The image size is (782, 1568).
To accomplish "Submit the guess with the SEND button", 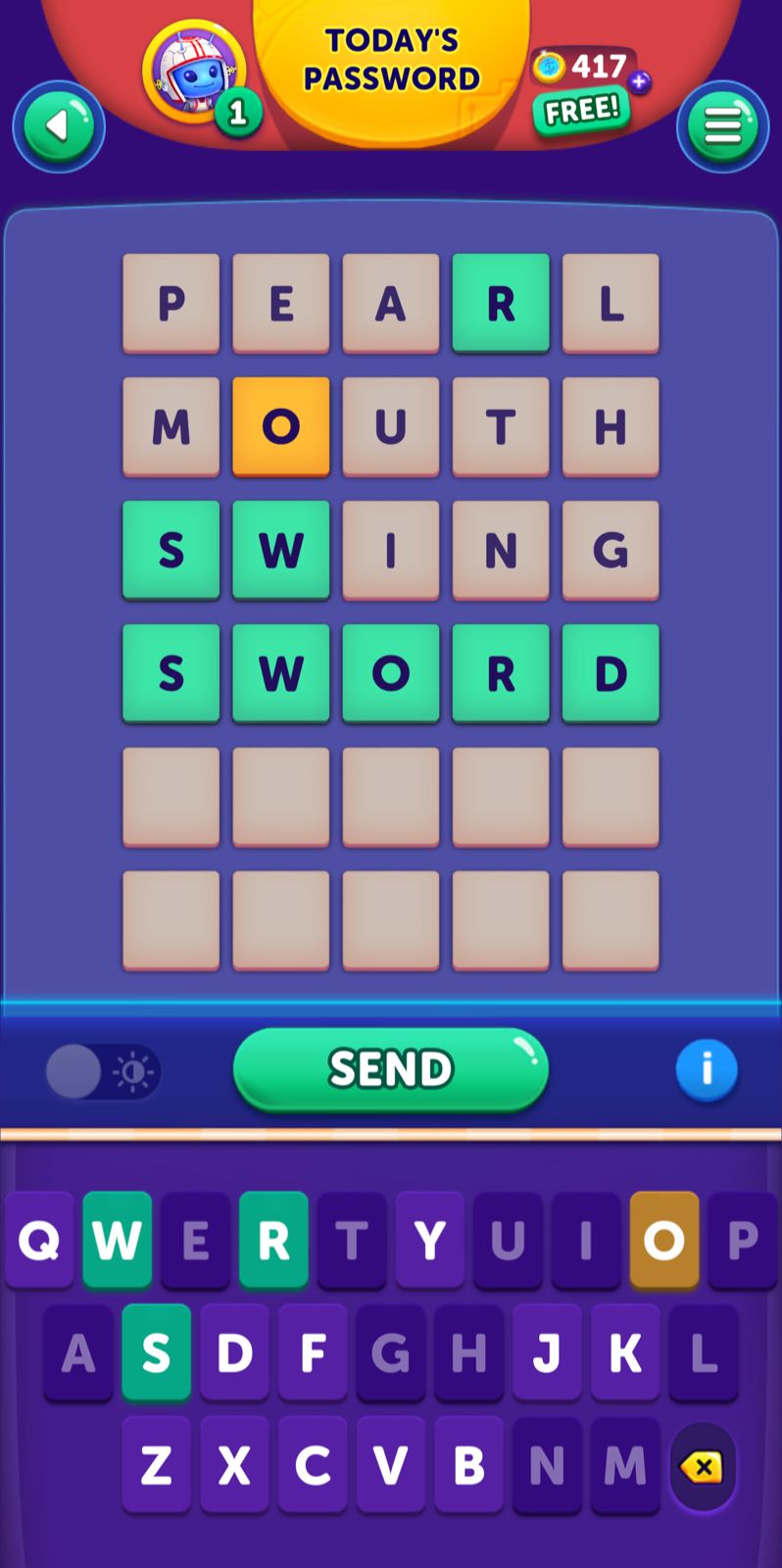I will click(x=390, y=1069).
